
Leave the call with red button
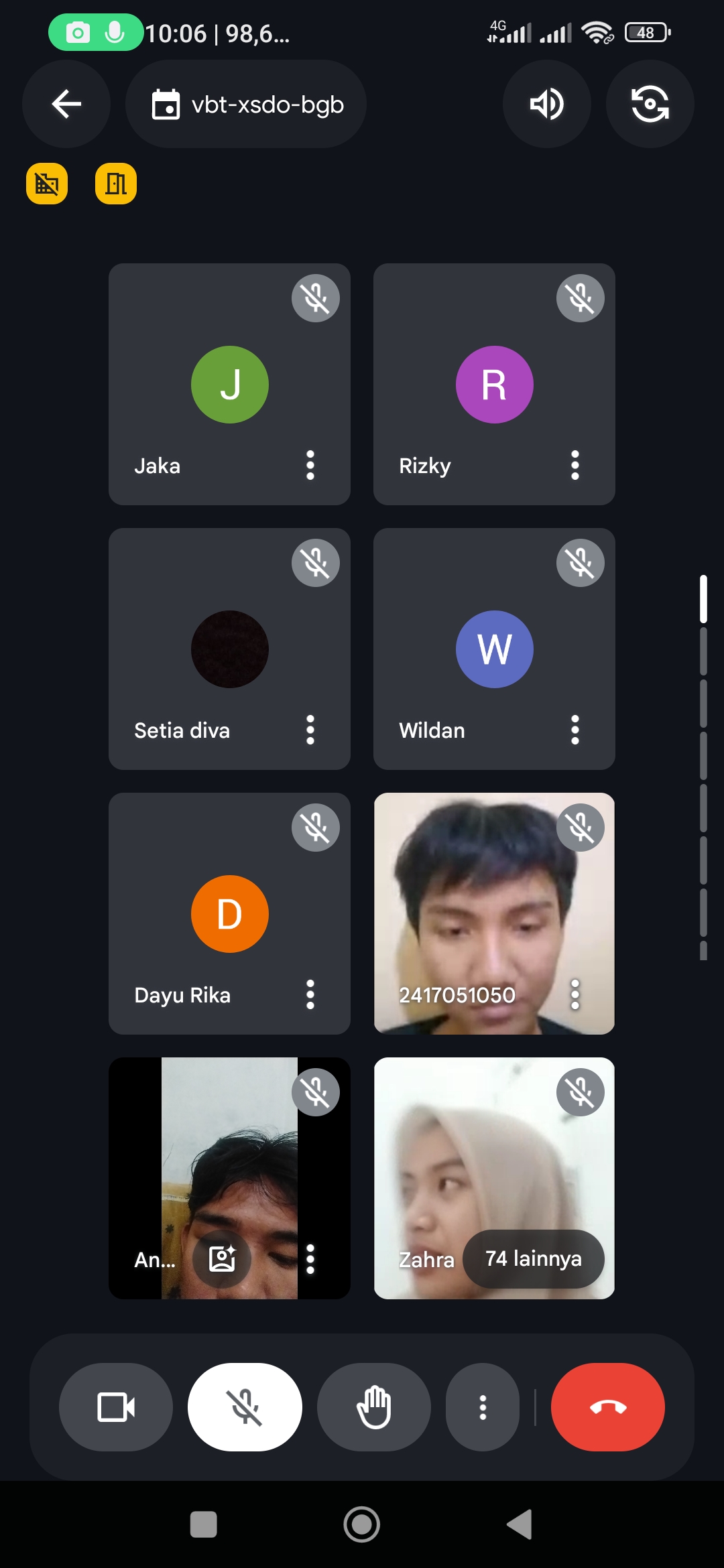click(607, 1407)
